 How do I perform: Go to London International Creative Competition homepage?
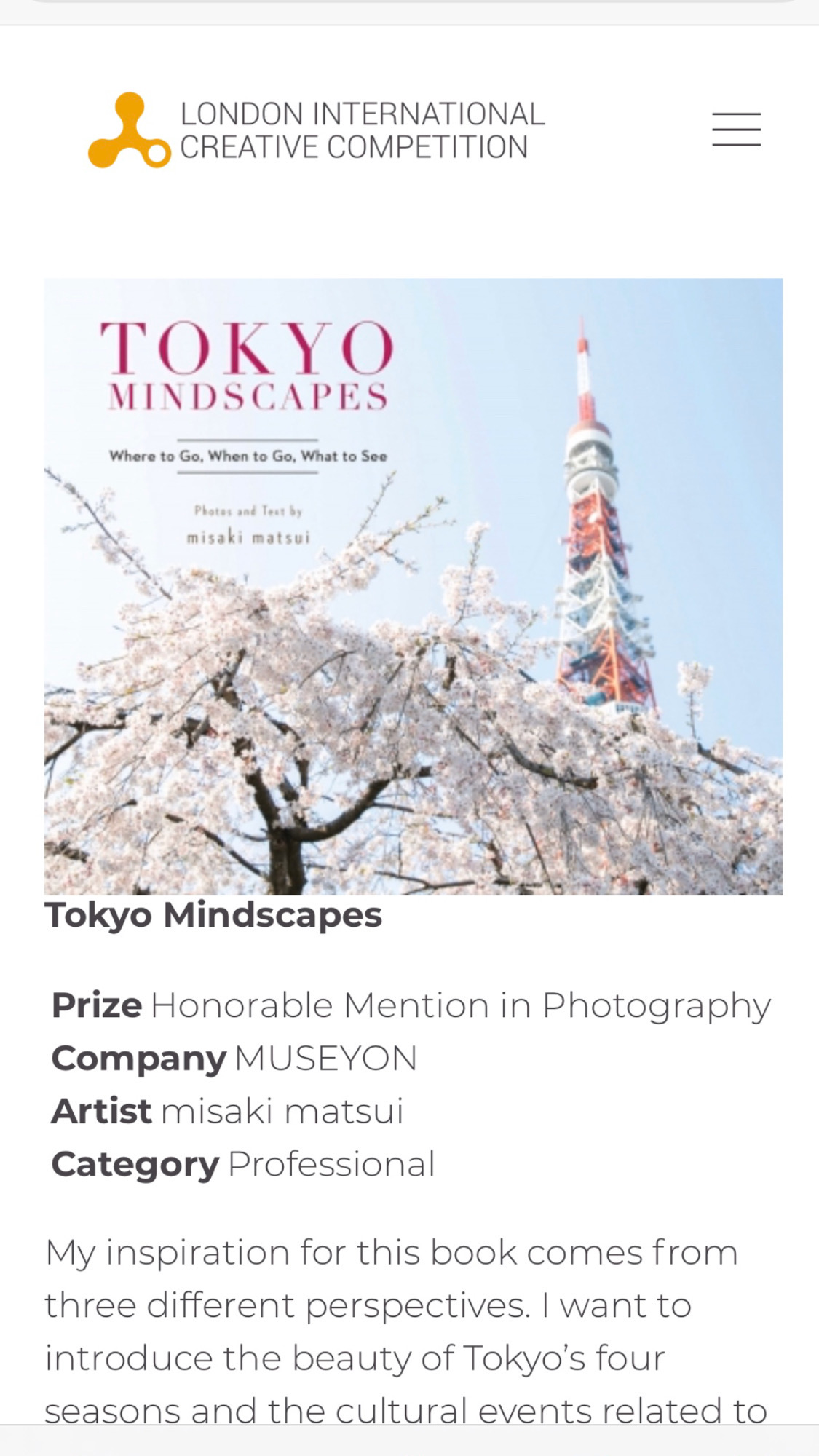pos(316,130)
